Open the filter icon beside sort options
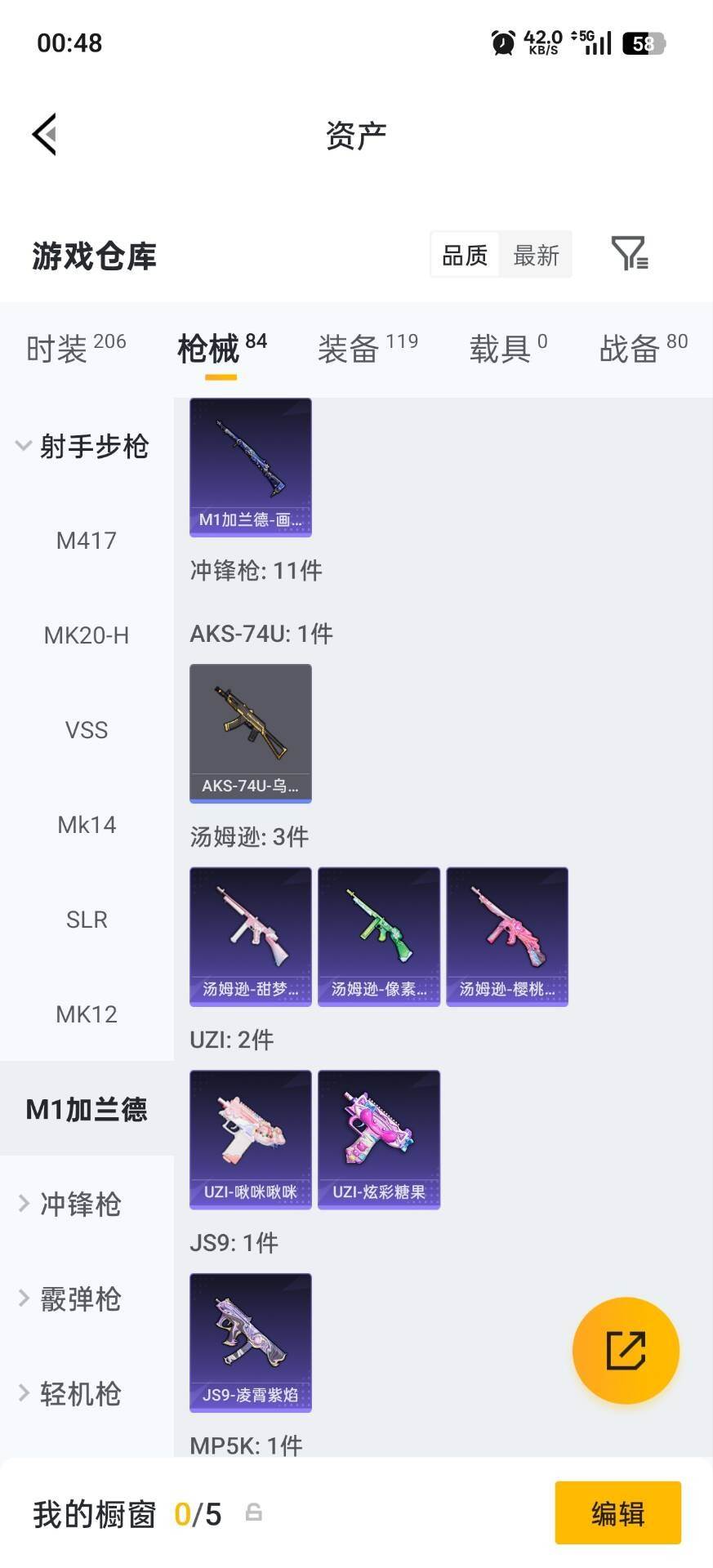This screenshot has height=1568, width=713. click(629, 254)
